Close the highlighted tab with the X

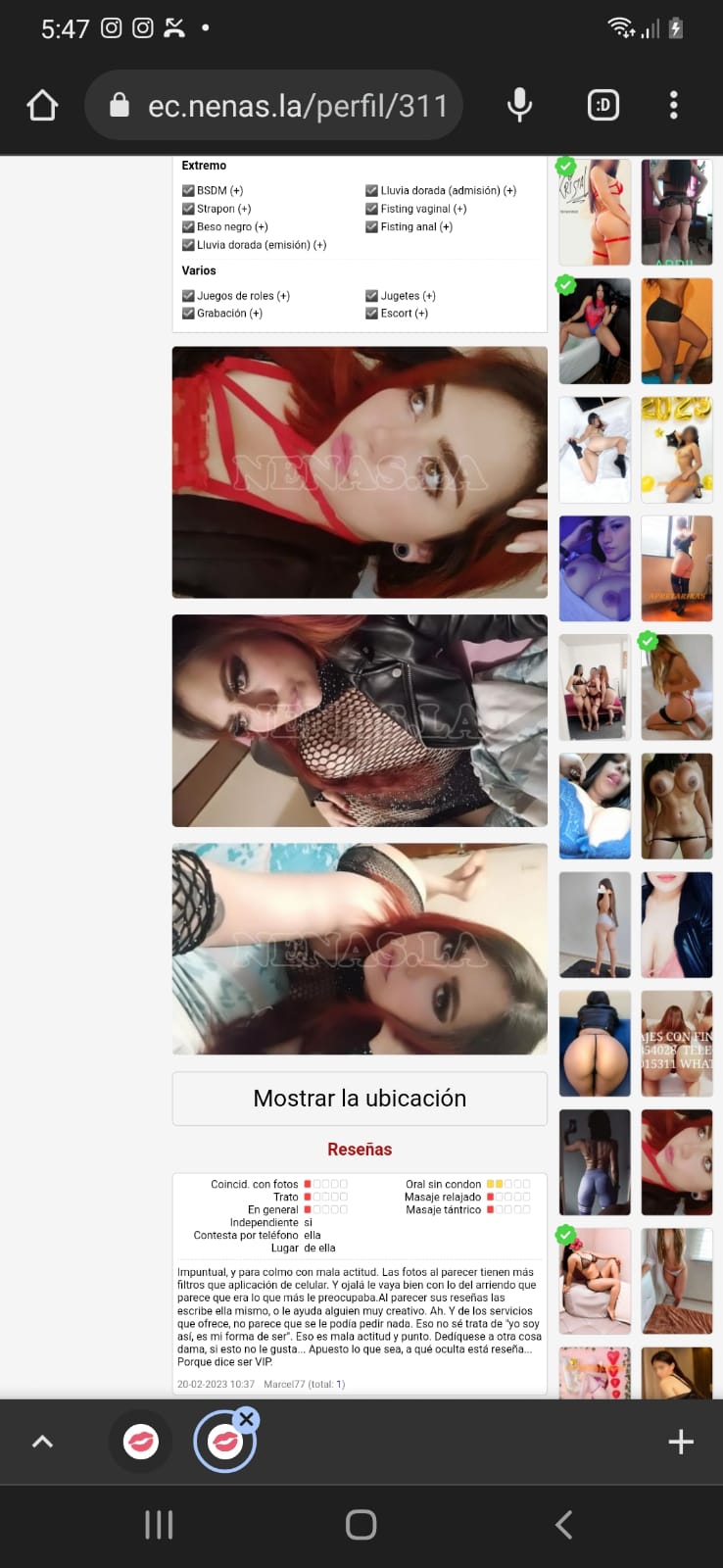point(247,1418)
